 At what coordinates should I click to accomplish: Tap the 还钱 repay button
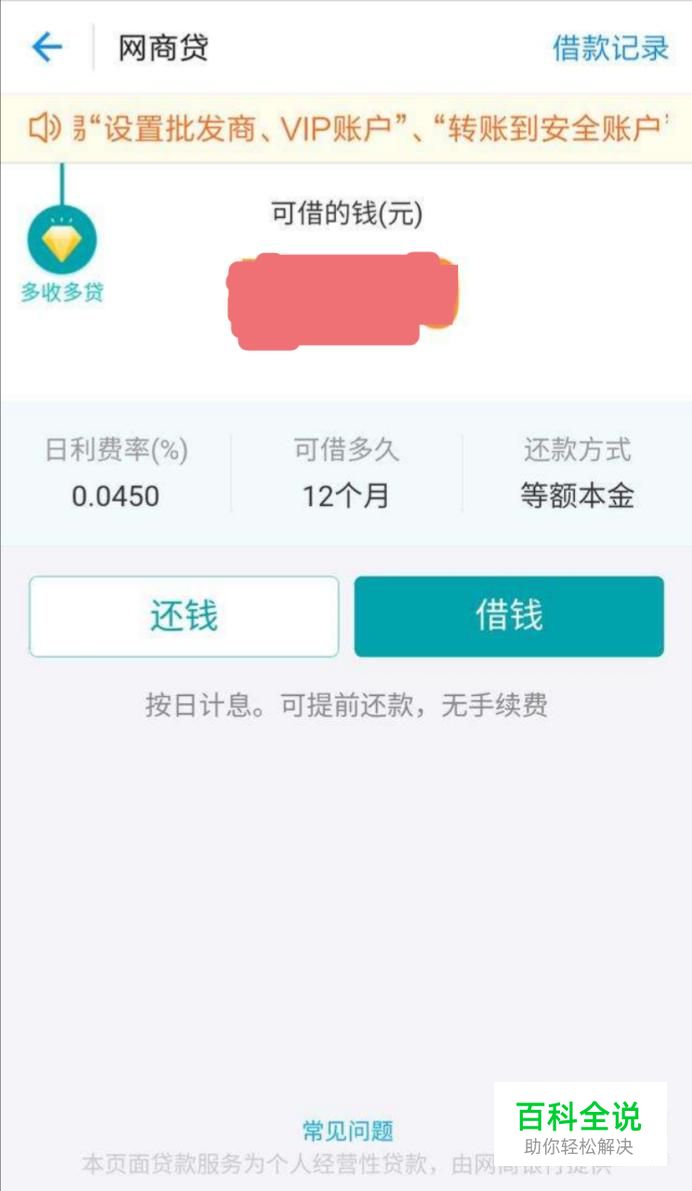coord(184,616)
